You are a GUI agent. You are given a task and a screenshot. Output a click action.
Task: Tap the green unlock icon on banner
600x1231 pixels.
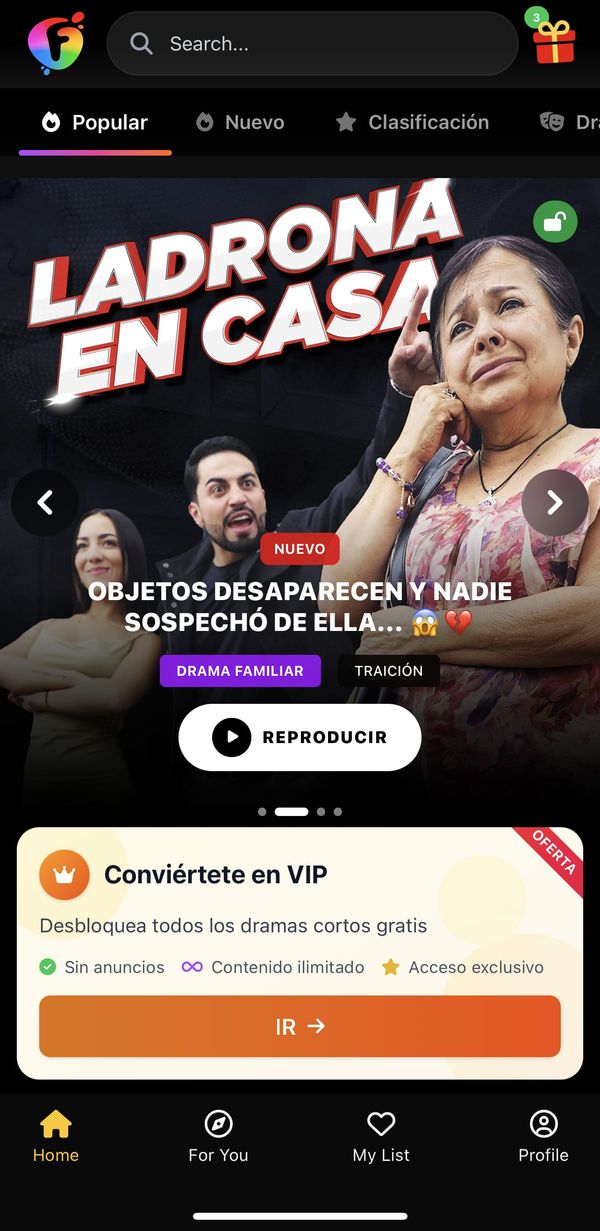pyautogui.click(x=555, y=221)
